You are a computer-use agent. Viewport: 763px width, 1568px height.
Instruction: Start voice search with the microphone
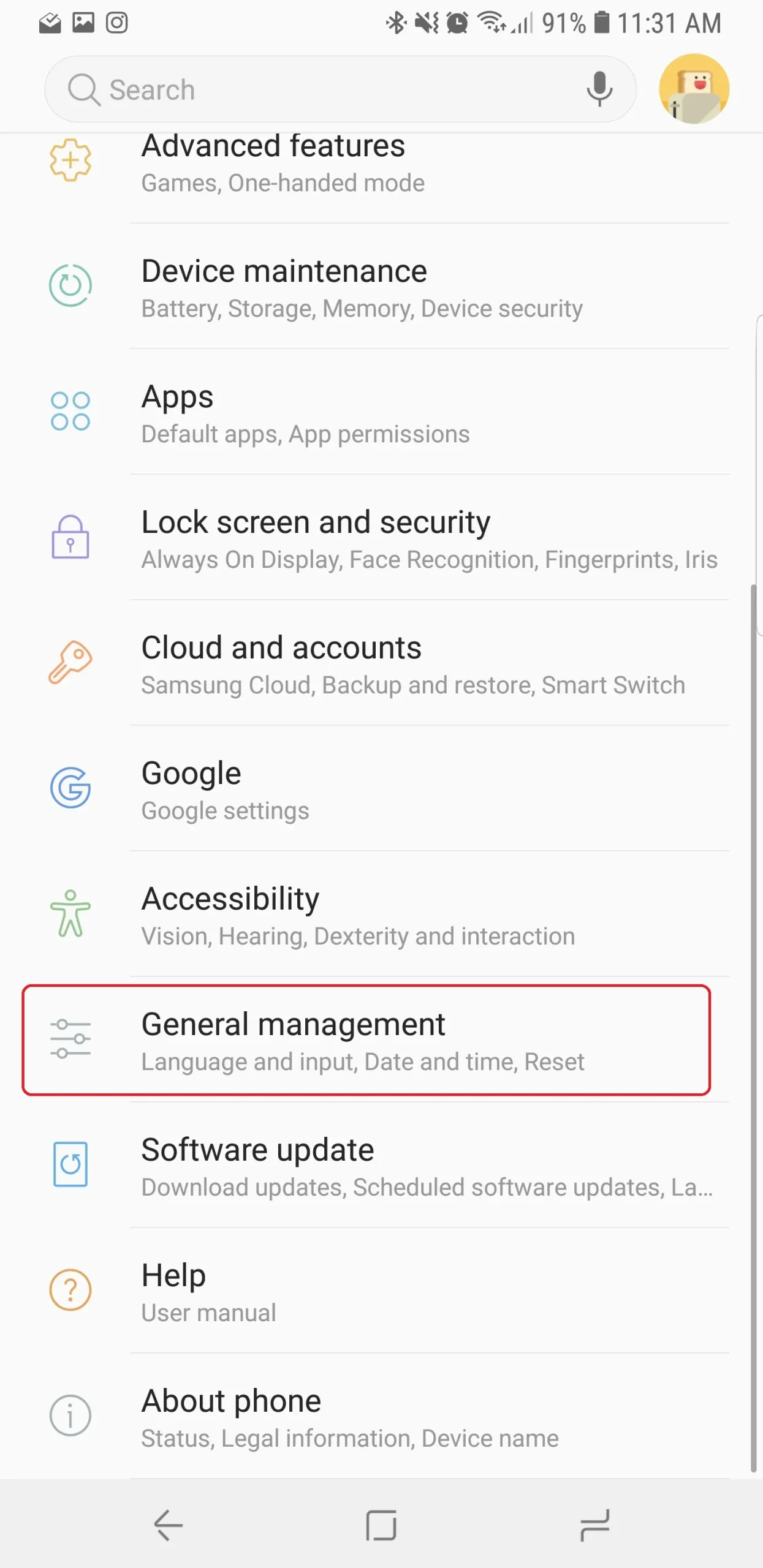click(x=599, y=89)
